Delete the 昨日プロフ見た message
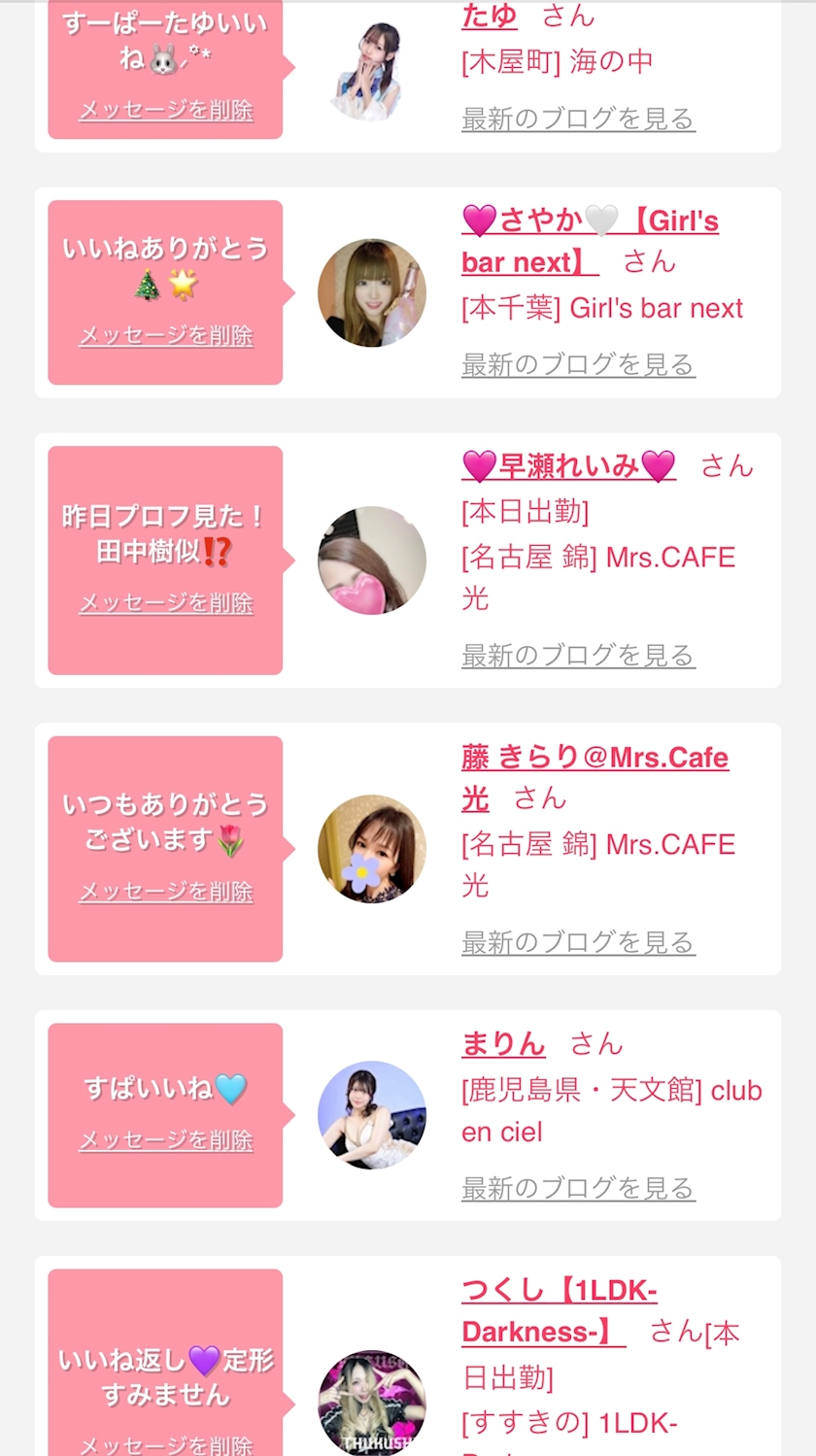 [x=166, y=603]
